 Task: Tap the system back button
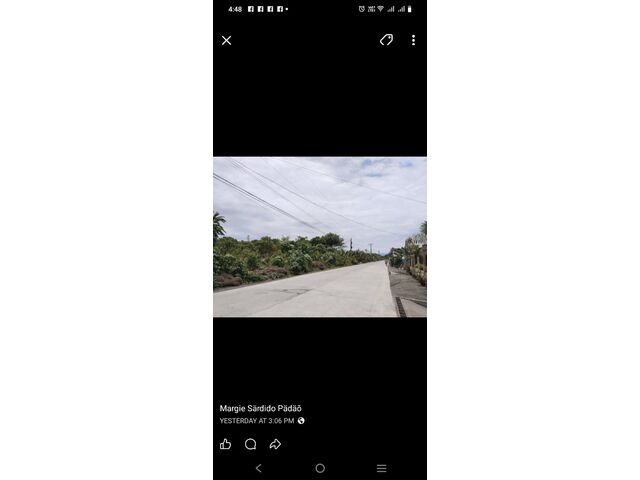258,468
